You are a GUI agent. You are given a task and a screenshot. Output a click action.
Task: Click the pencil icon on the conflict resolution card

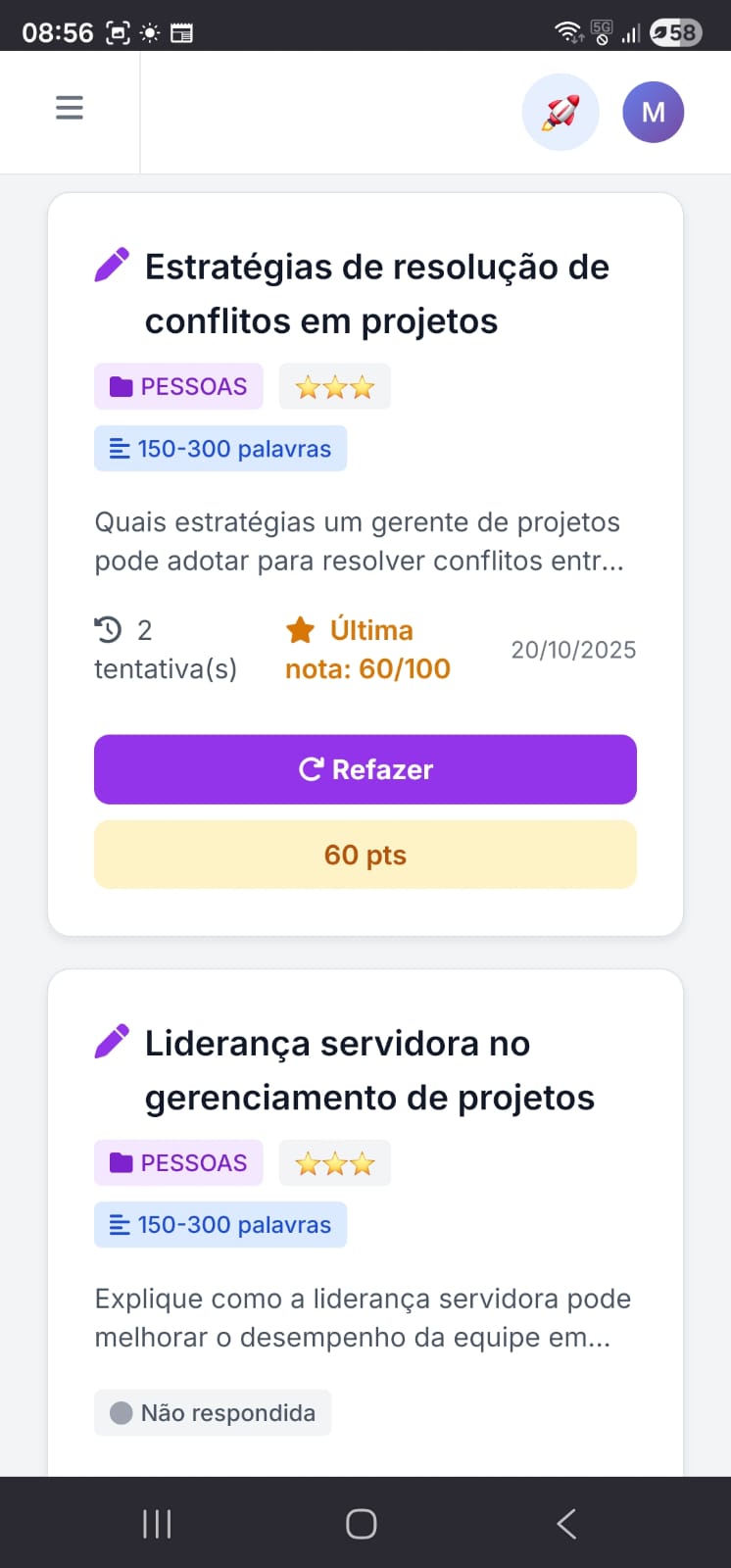point(112,263)
